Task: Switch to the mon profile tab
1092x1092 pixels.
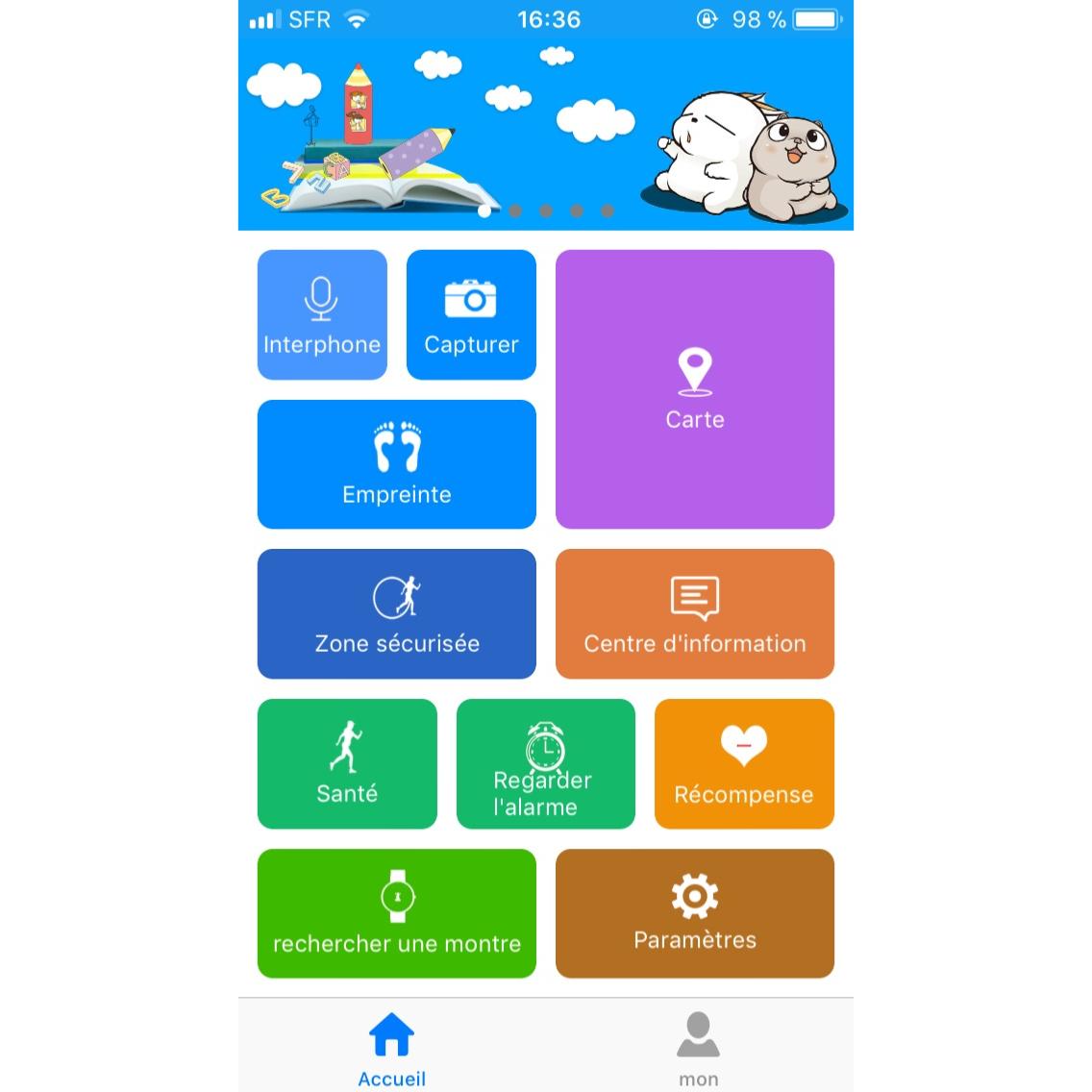Action: (699, 1048)
